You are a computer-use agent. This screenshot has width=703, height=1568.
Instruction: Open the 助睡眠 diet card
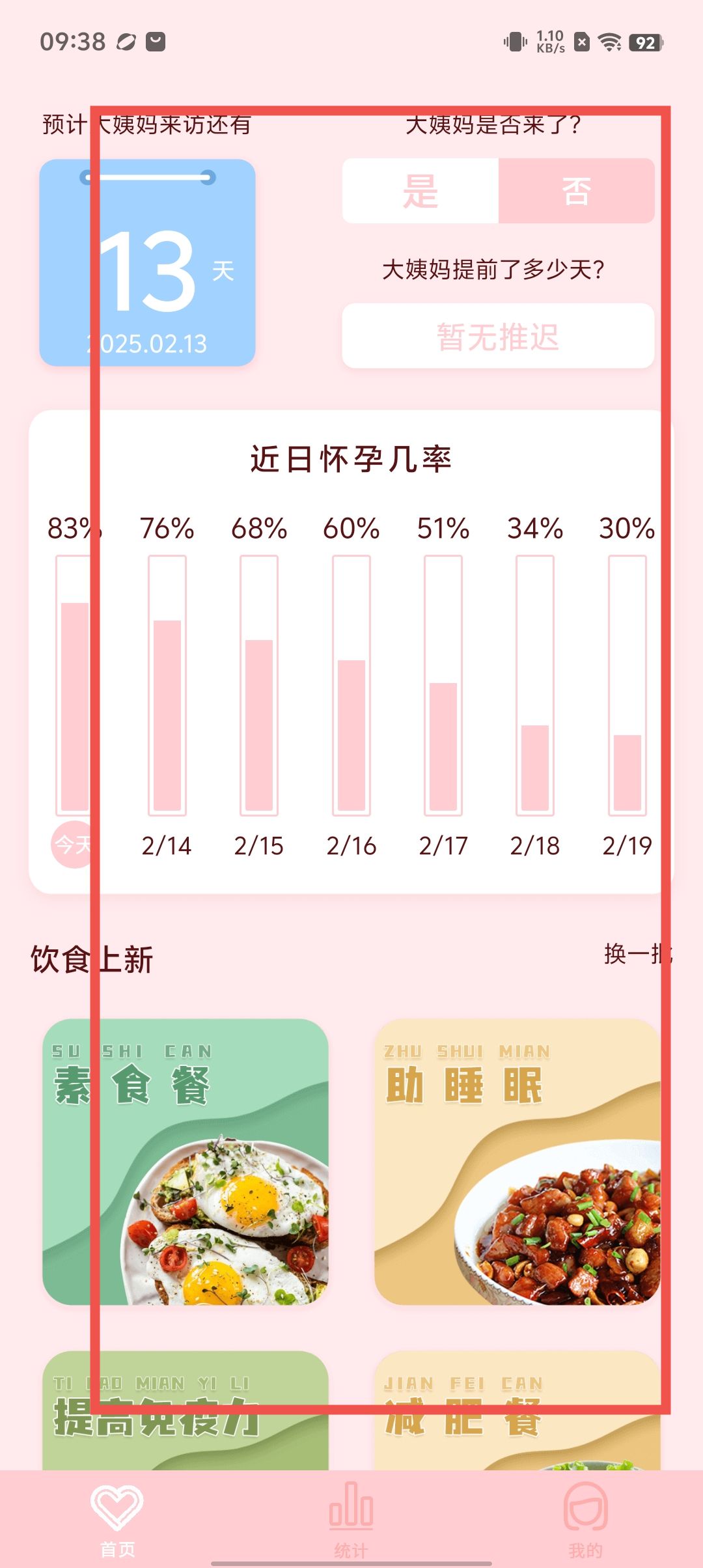(x=517, y=1162)
